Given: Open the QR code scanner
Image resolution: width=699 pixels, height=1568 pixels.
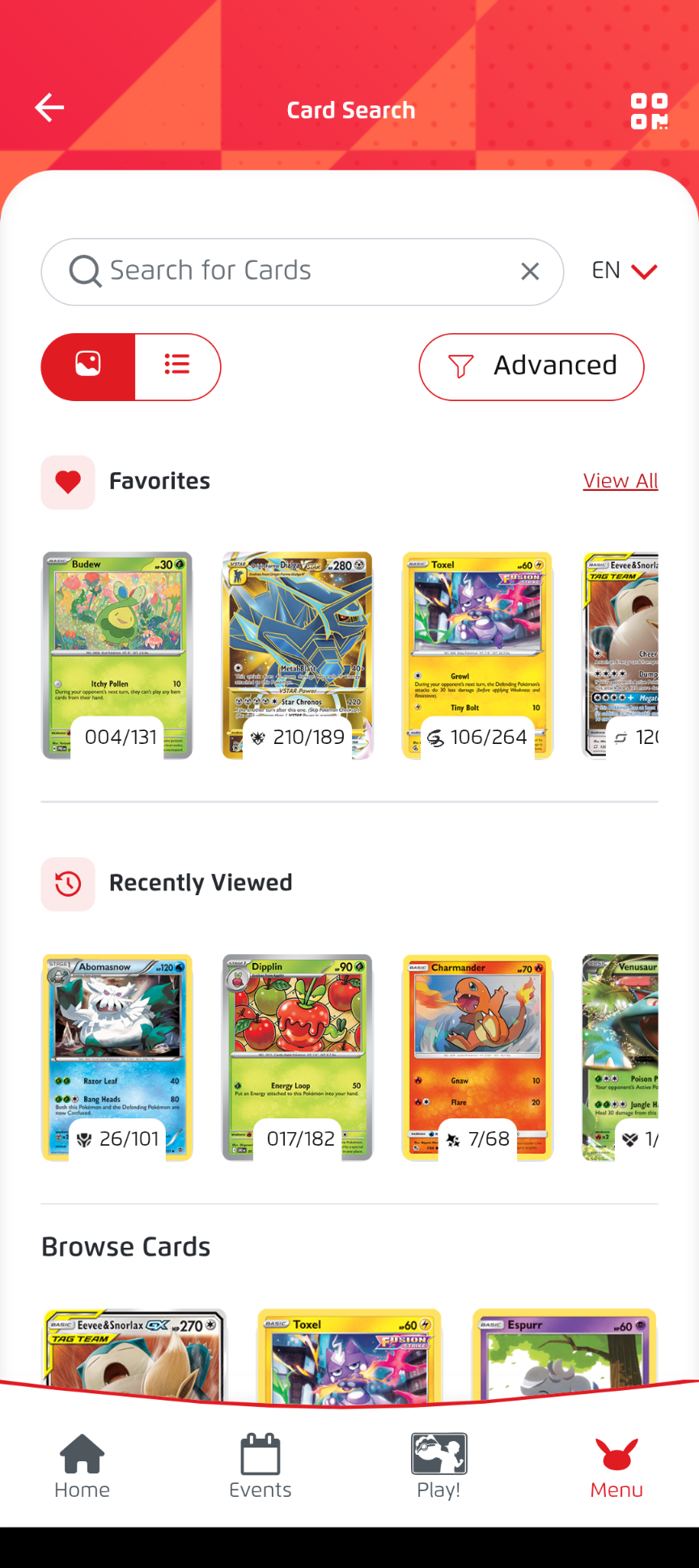Looking at the screenshot, I should point(649,111).
